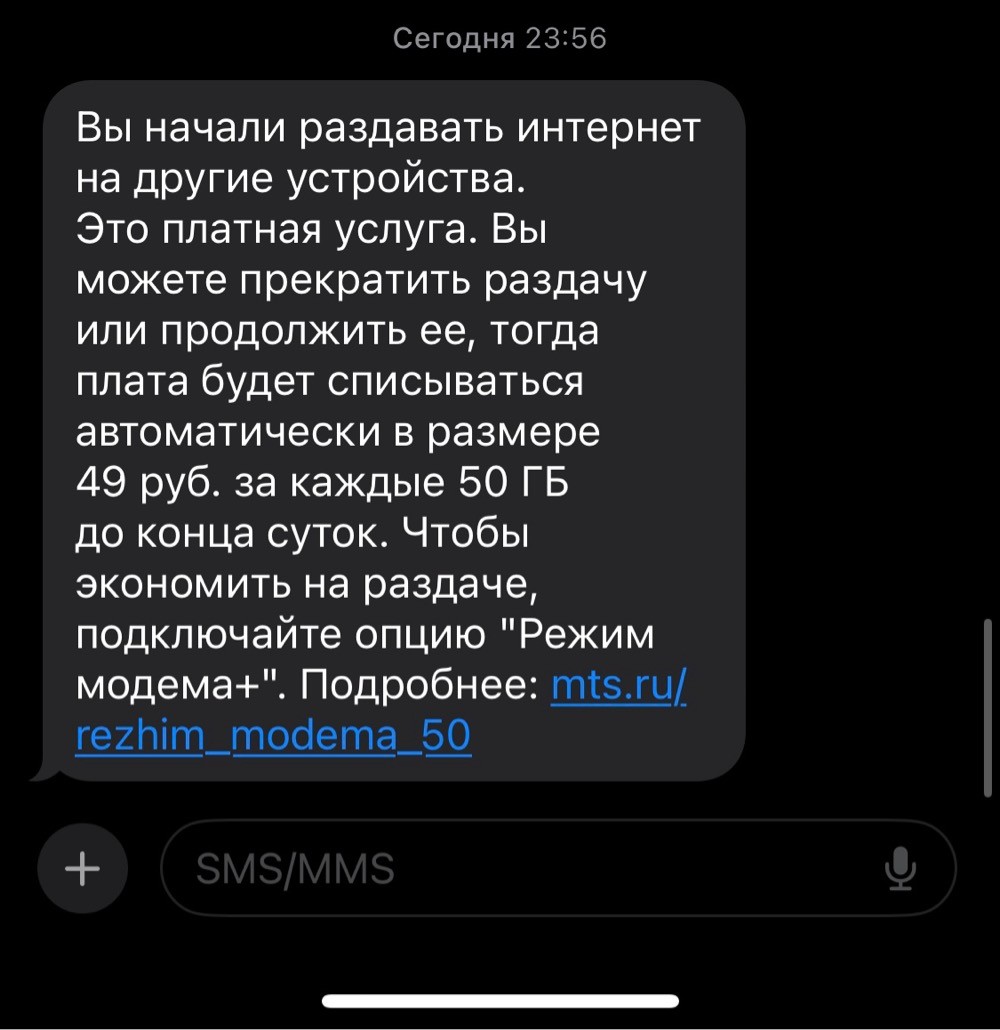
Task: Start dictation with the microphone icon
Action: pos(901,868)
